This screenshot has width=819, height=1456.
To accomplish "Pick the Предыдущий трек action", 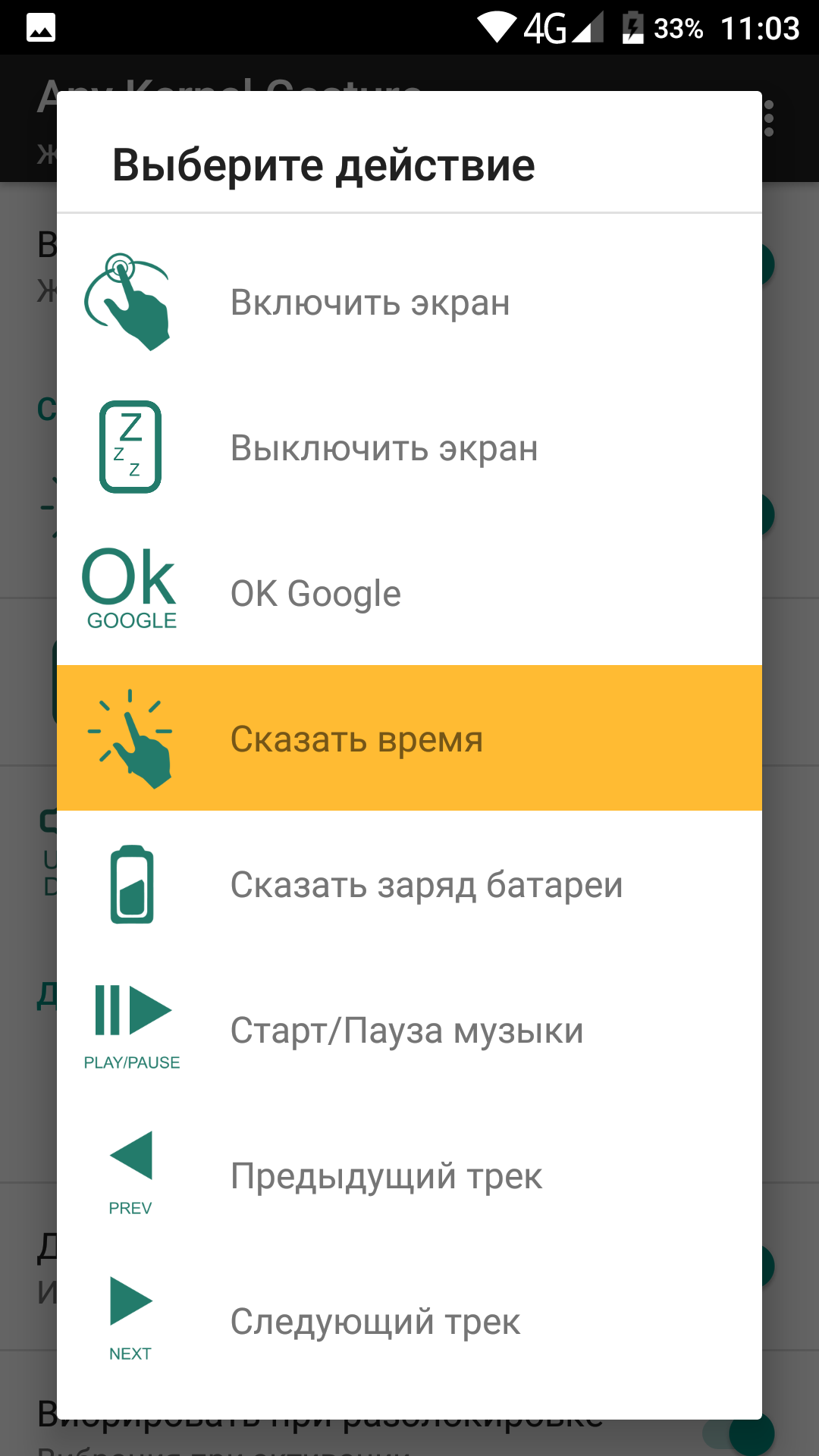I will click(409, 1175).
